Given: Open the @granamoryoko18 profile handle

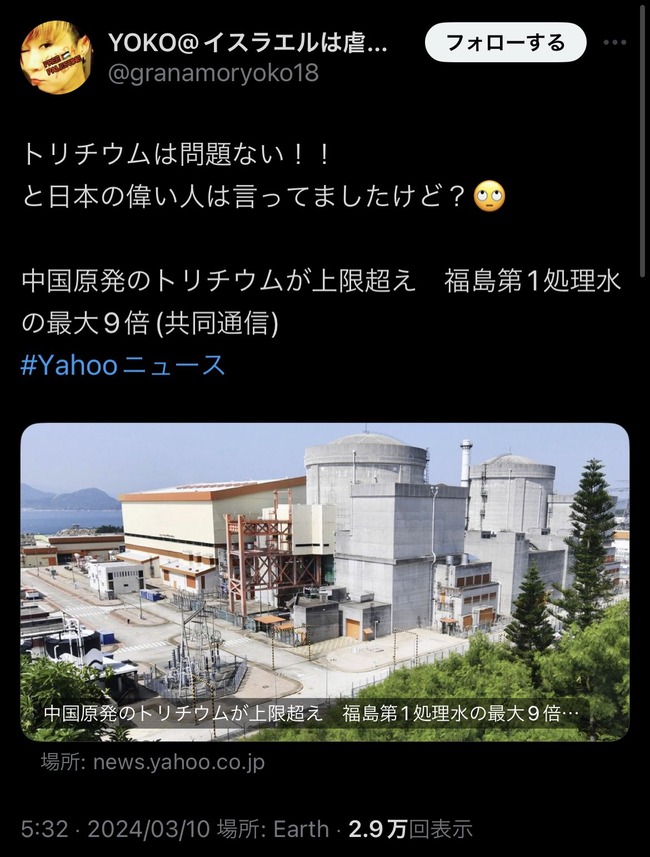Looking at the screenshot, I should [212, 73].
